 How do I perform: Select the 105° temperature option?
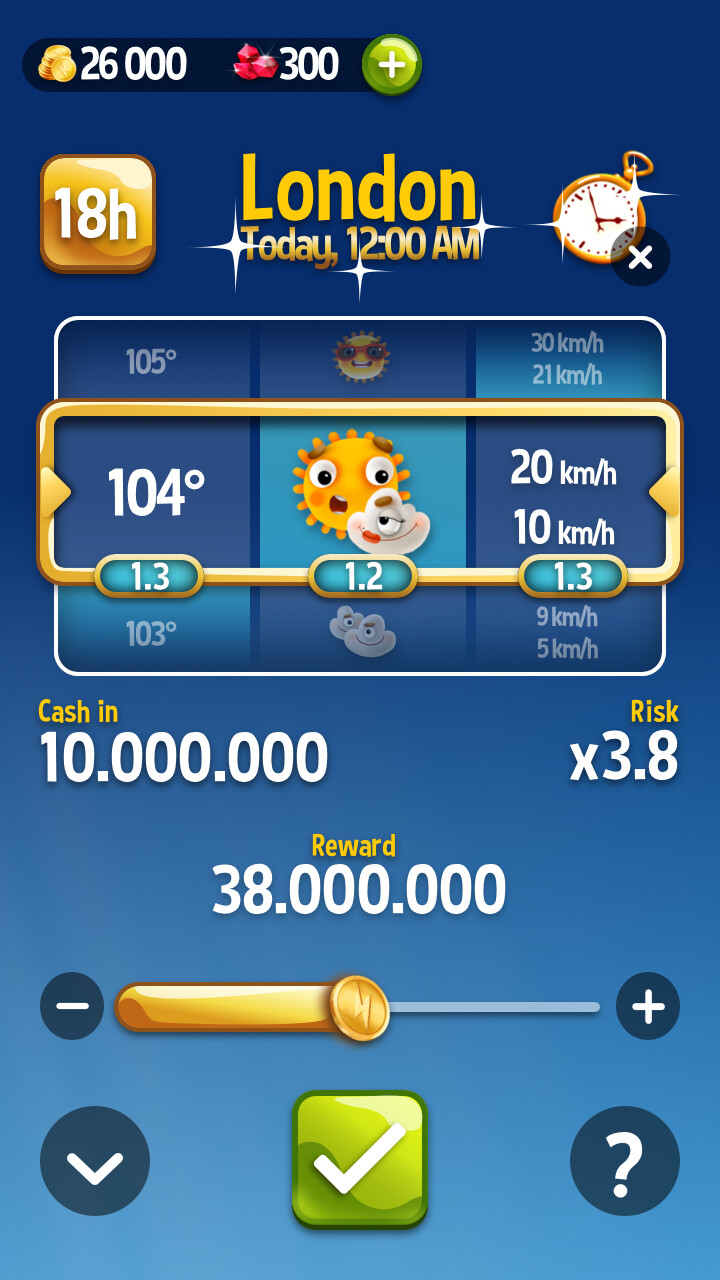152,361
